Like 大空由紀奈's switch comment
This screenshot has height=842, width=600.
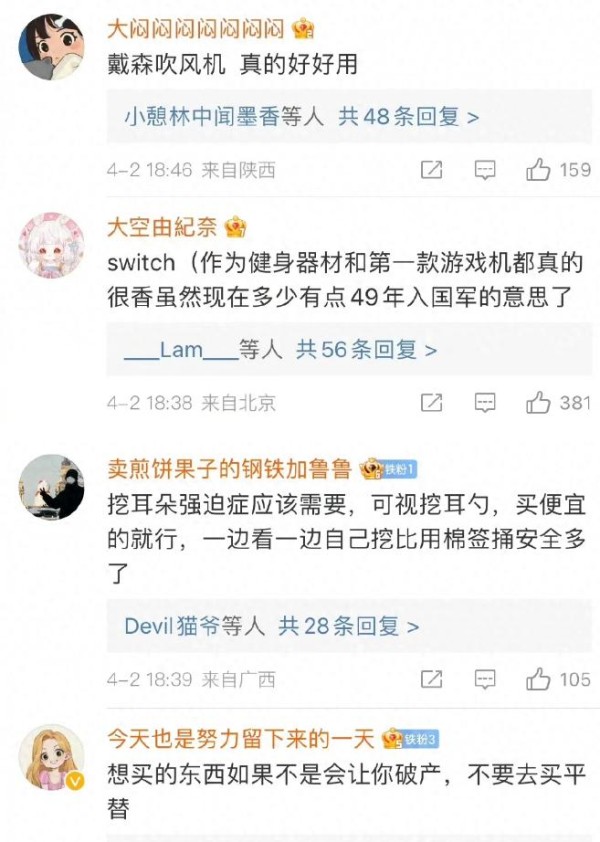click(540, 403)
